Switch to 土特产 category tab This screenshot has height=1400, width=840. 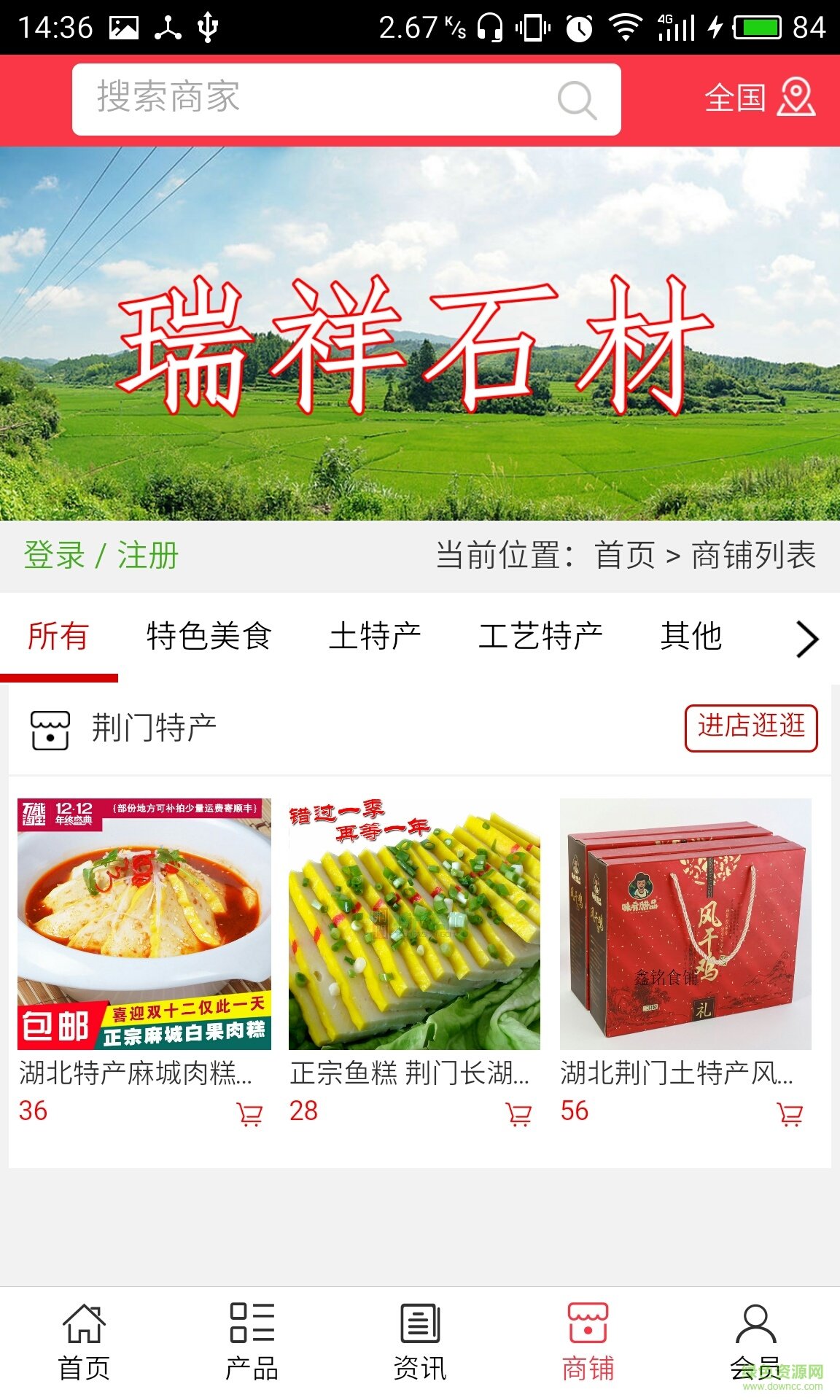click(378, 637)
